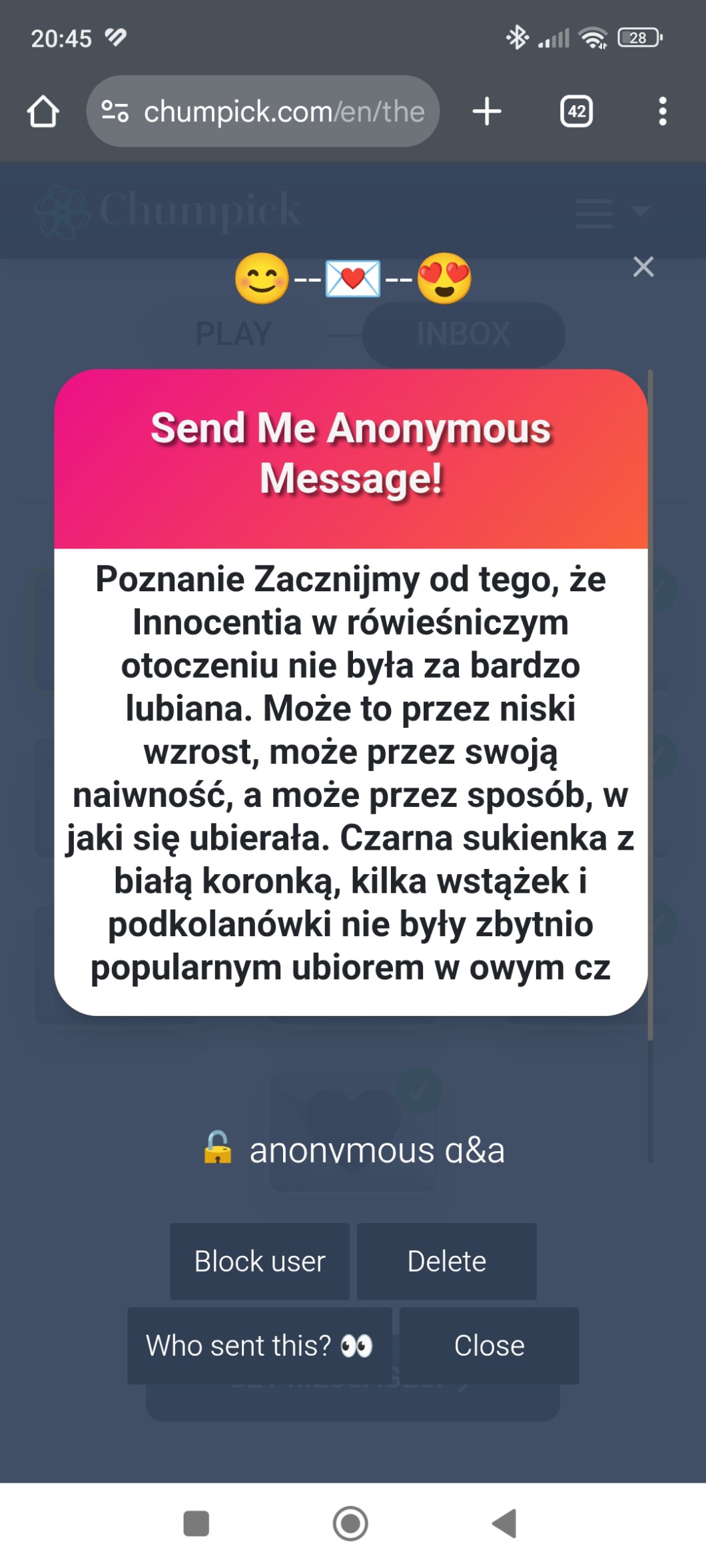Close the anonymous message popup with X
This screenshot has width=706, height=1568.
(643, 267)
